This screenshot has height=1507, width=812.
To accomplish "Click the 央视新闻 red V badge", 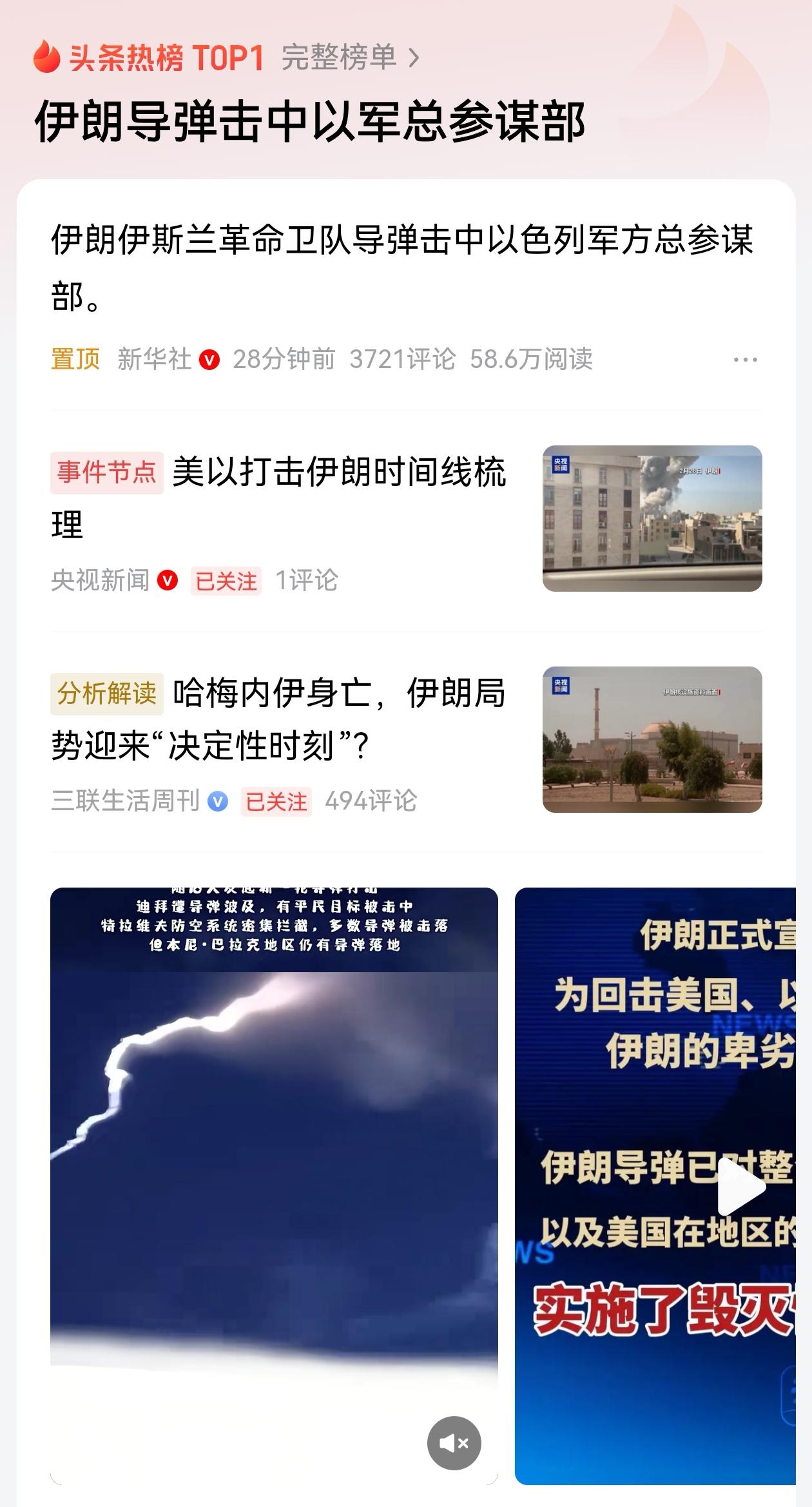I will click(x=166, y=581).
